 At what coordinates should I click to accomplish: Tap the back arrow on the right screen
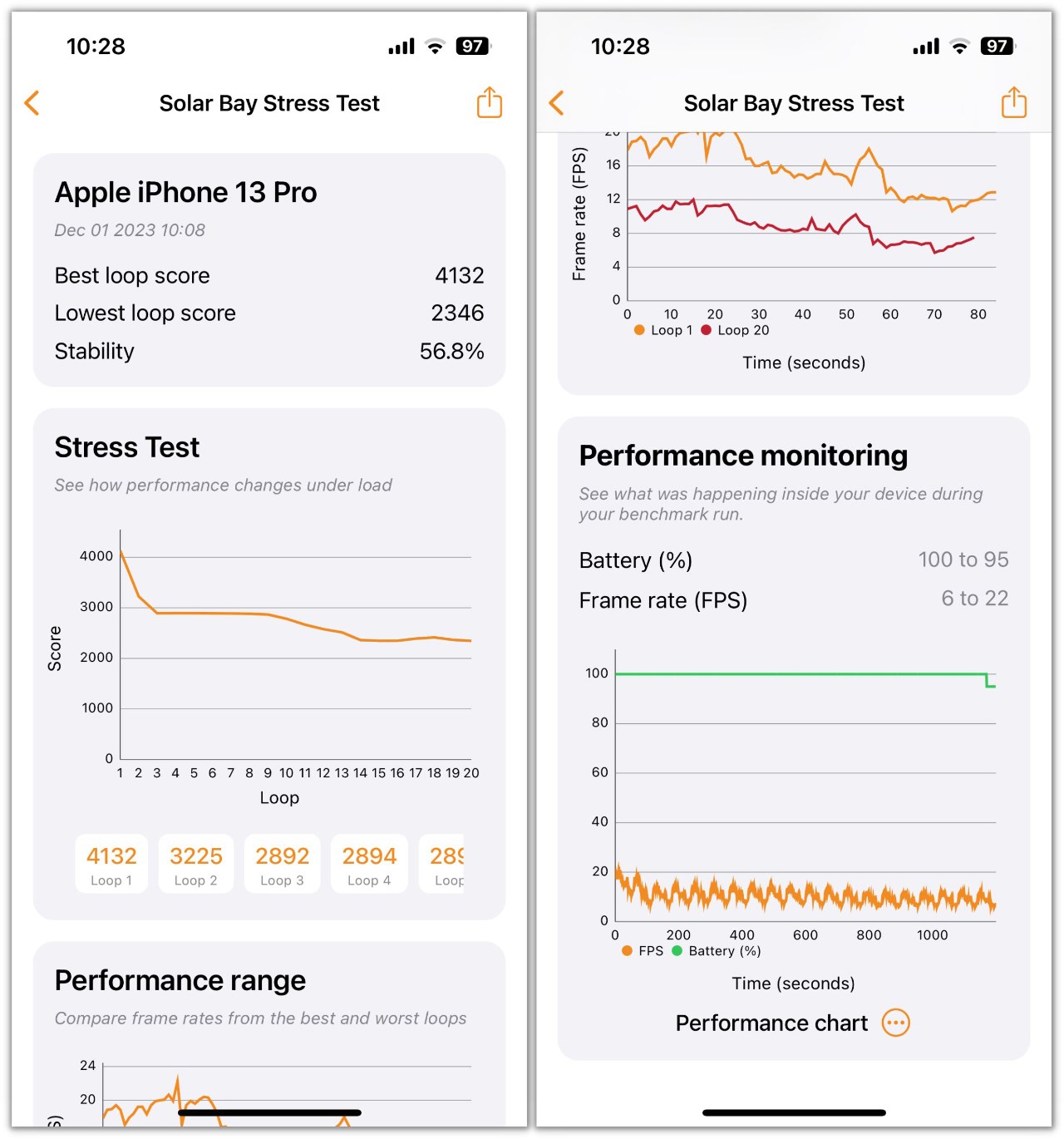click(555, 103)
